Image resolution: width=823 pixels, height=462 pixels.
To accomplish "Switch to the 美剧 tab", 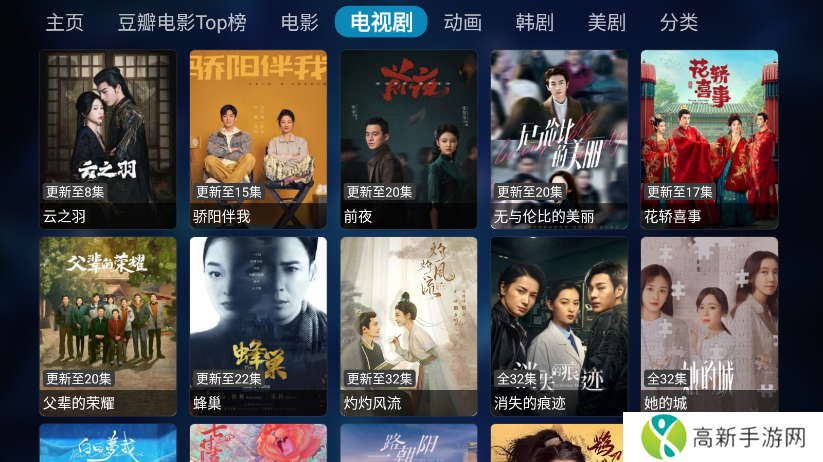I will [606, 22].
